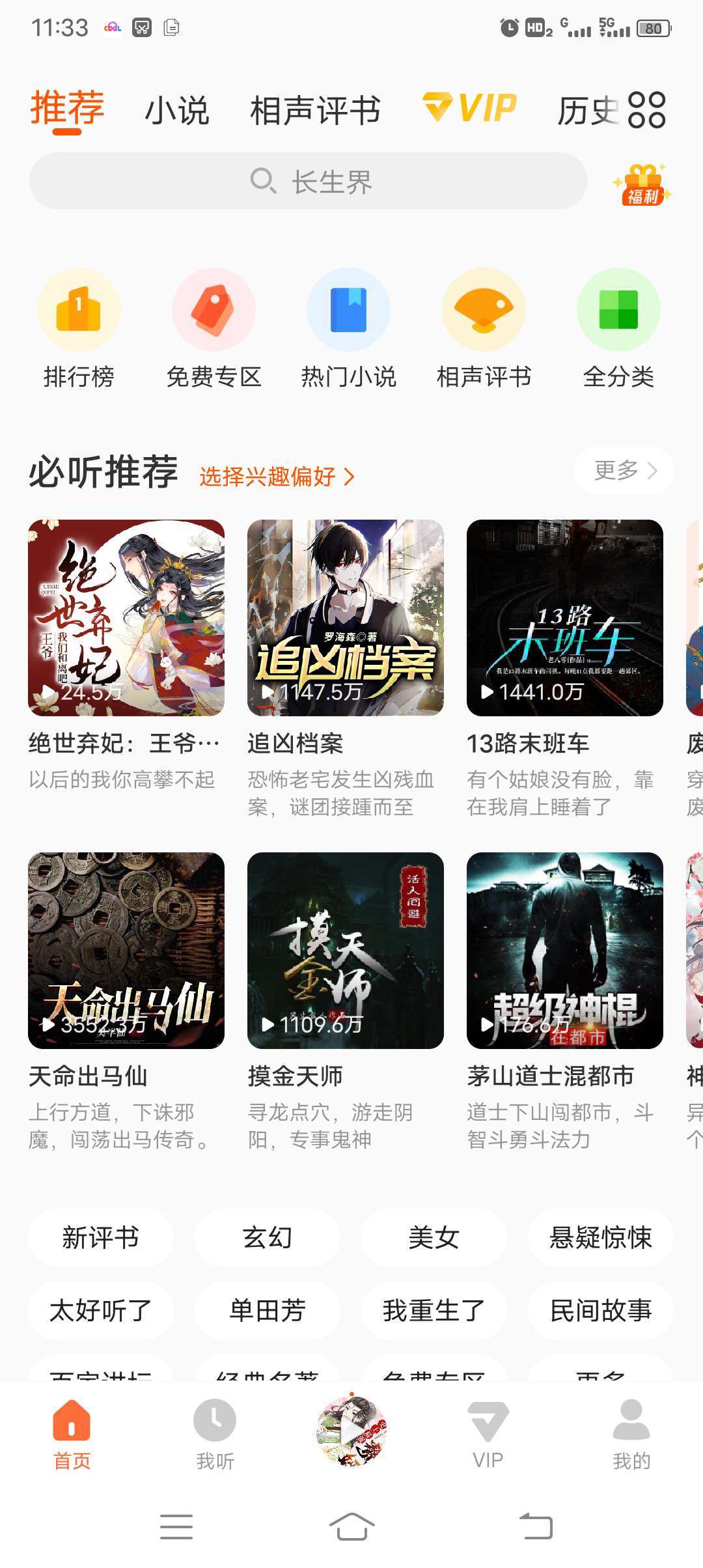
Task: Open the 追凶档案 audiobook card
Action: 346,618
